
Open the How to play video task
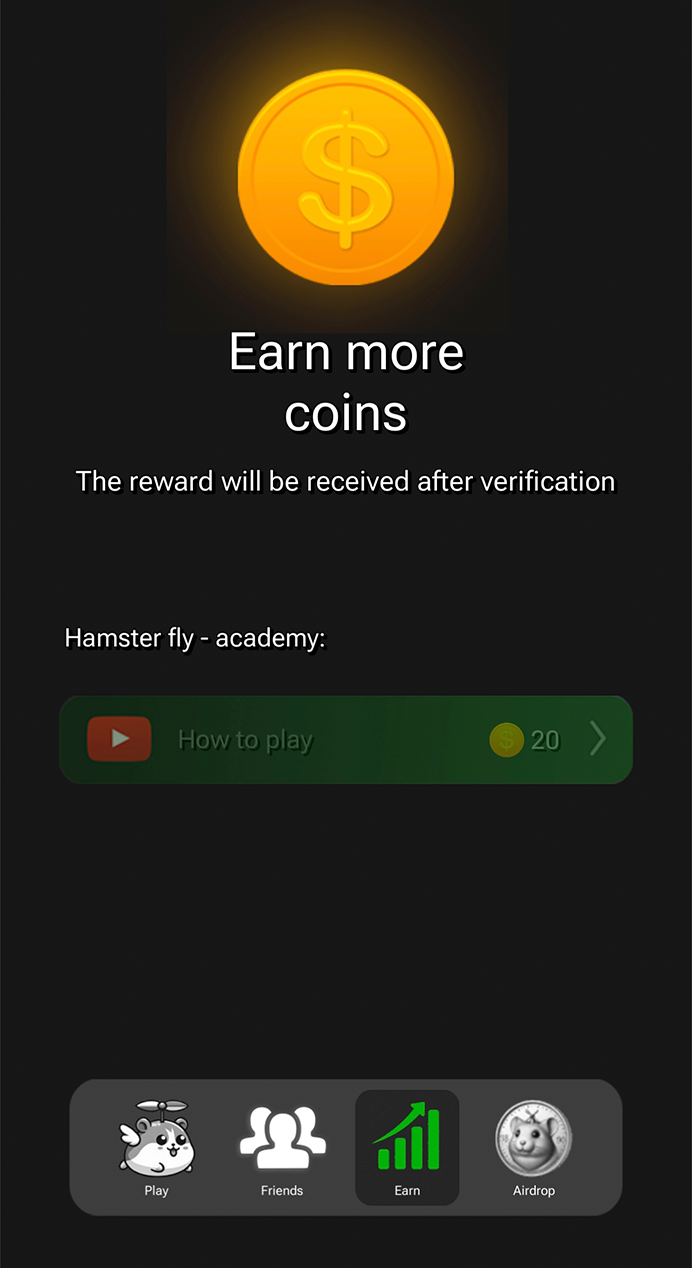[x=346, y=740]
